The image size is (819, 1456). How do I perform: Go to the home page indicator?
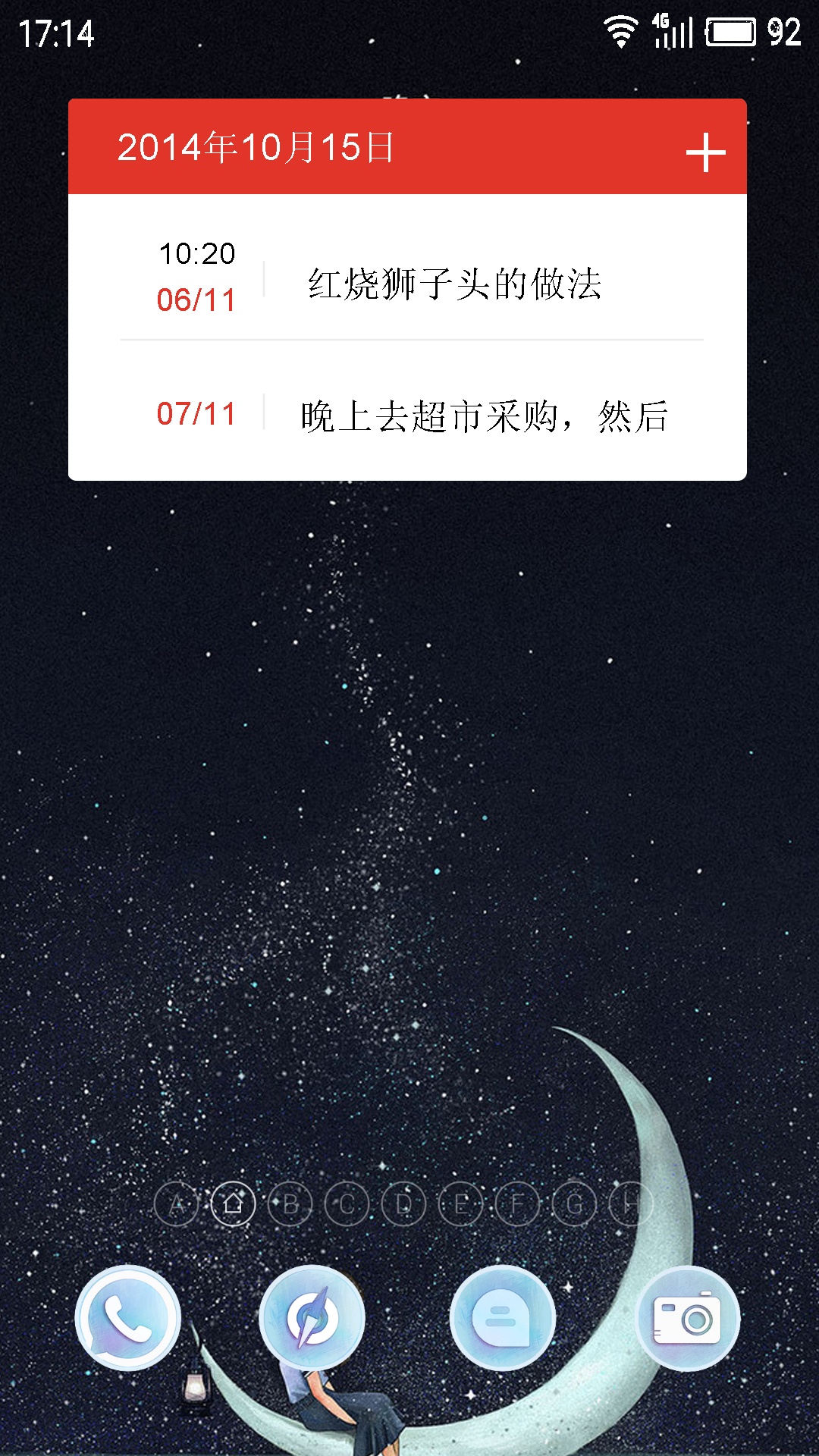(233, 1203)
